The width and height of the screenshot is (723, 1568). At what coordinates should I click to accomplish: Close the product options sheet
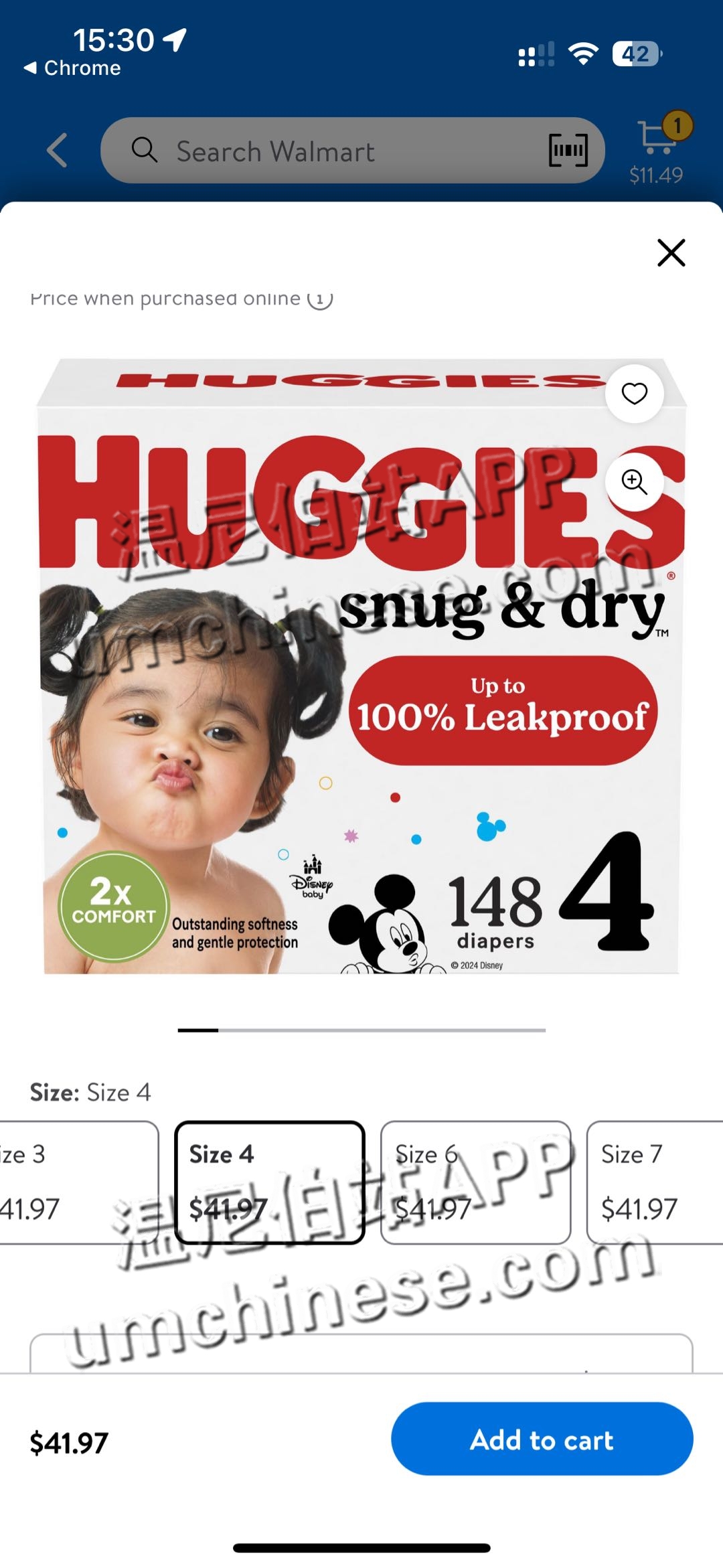click(671, 253)
